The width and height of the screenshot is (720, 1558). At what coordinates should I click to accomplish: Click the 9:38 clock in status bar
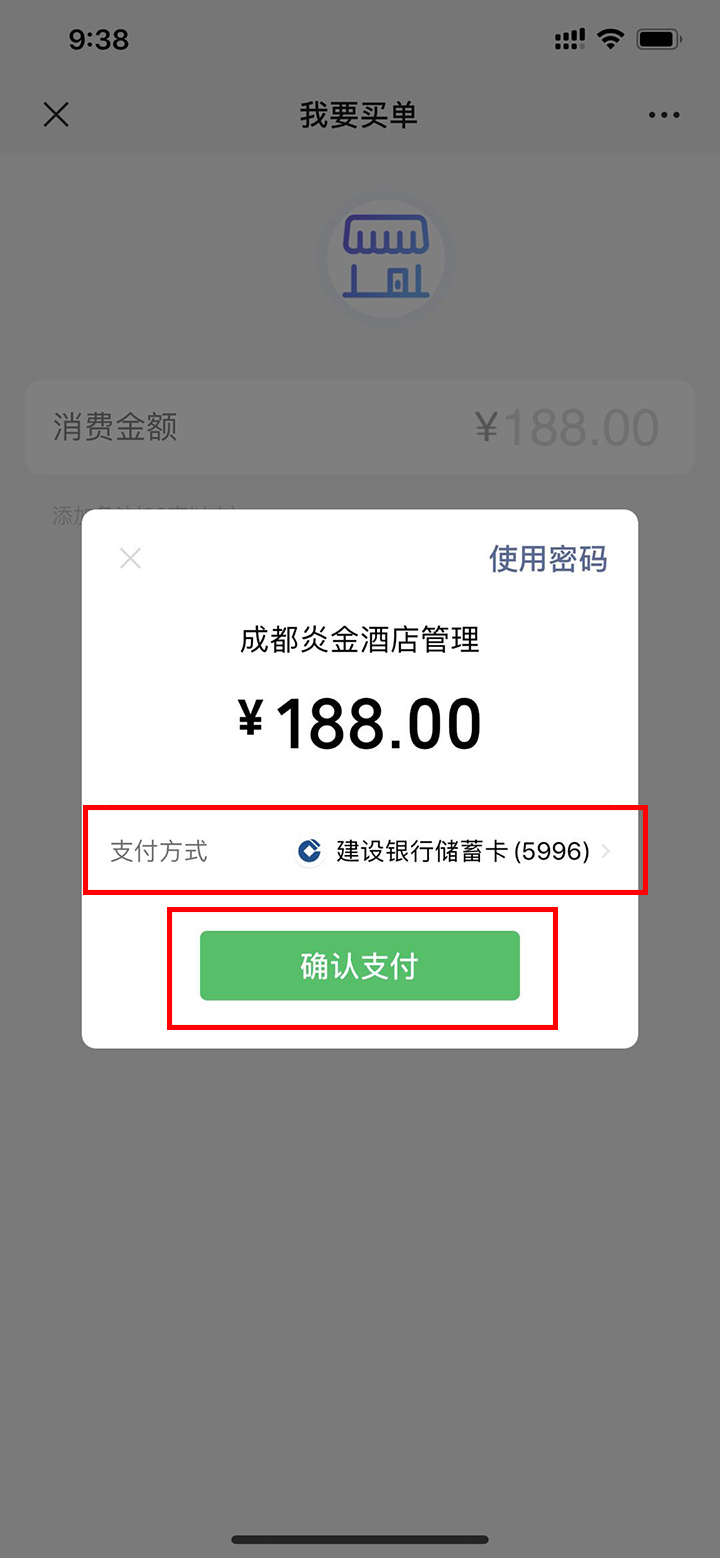pyautogui.click(x=100, y=38)
